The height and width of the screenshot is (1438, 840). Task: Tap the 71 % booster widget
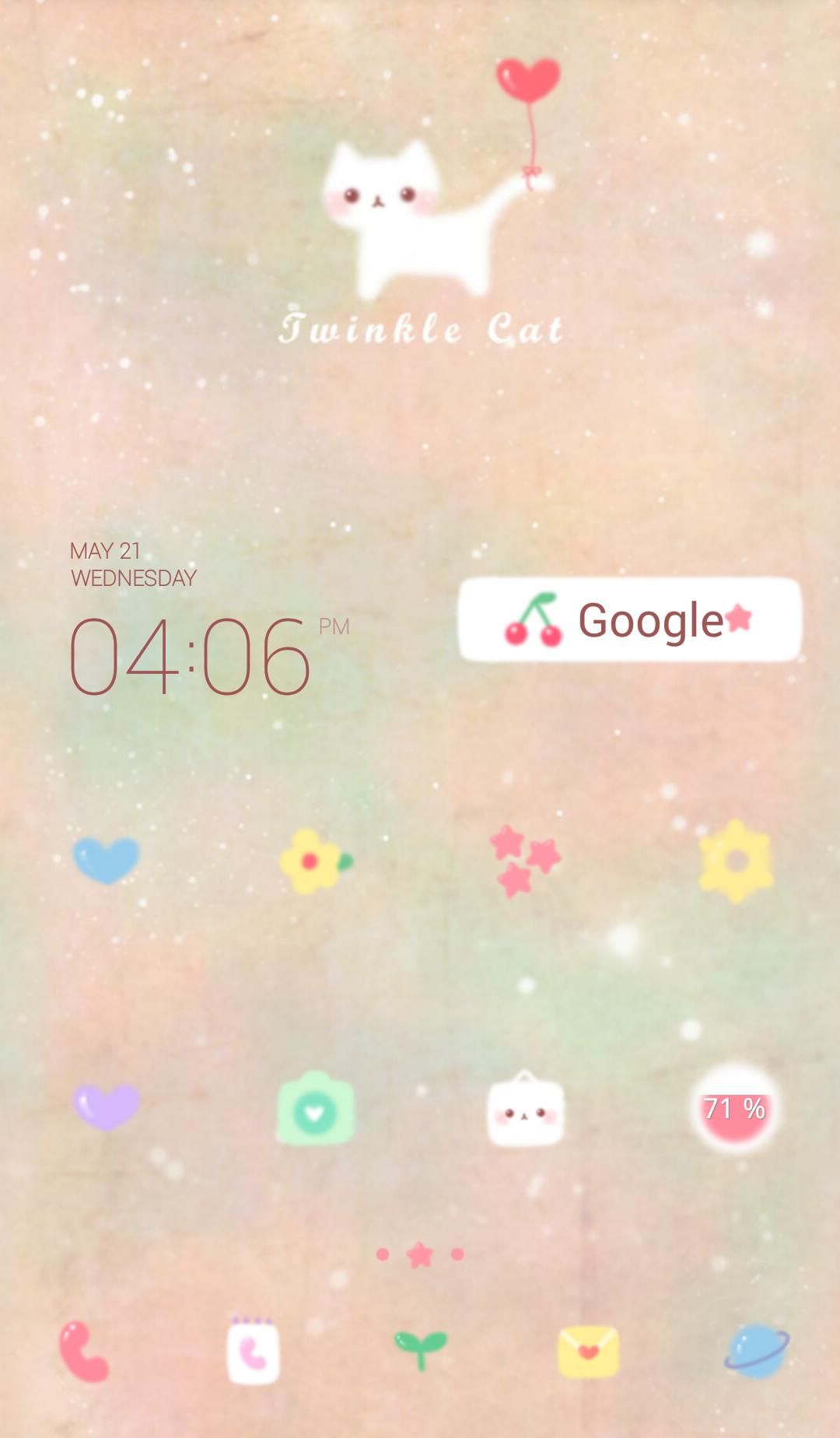pos(735,1109)
